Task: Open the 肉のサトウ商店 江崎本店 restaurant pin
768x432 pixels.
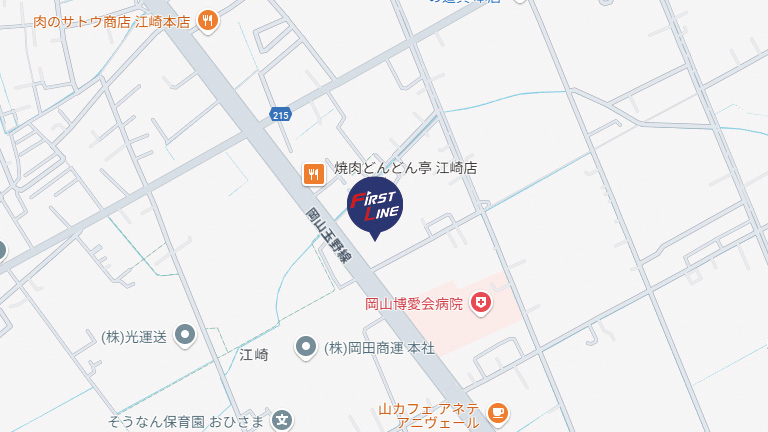Action: click(x=208, y=20)
